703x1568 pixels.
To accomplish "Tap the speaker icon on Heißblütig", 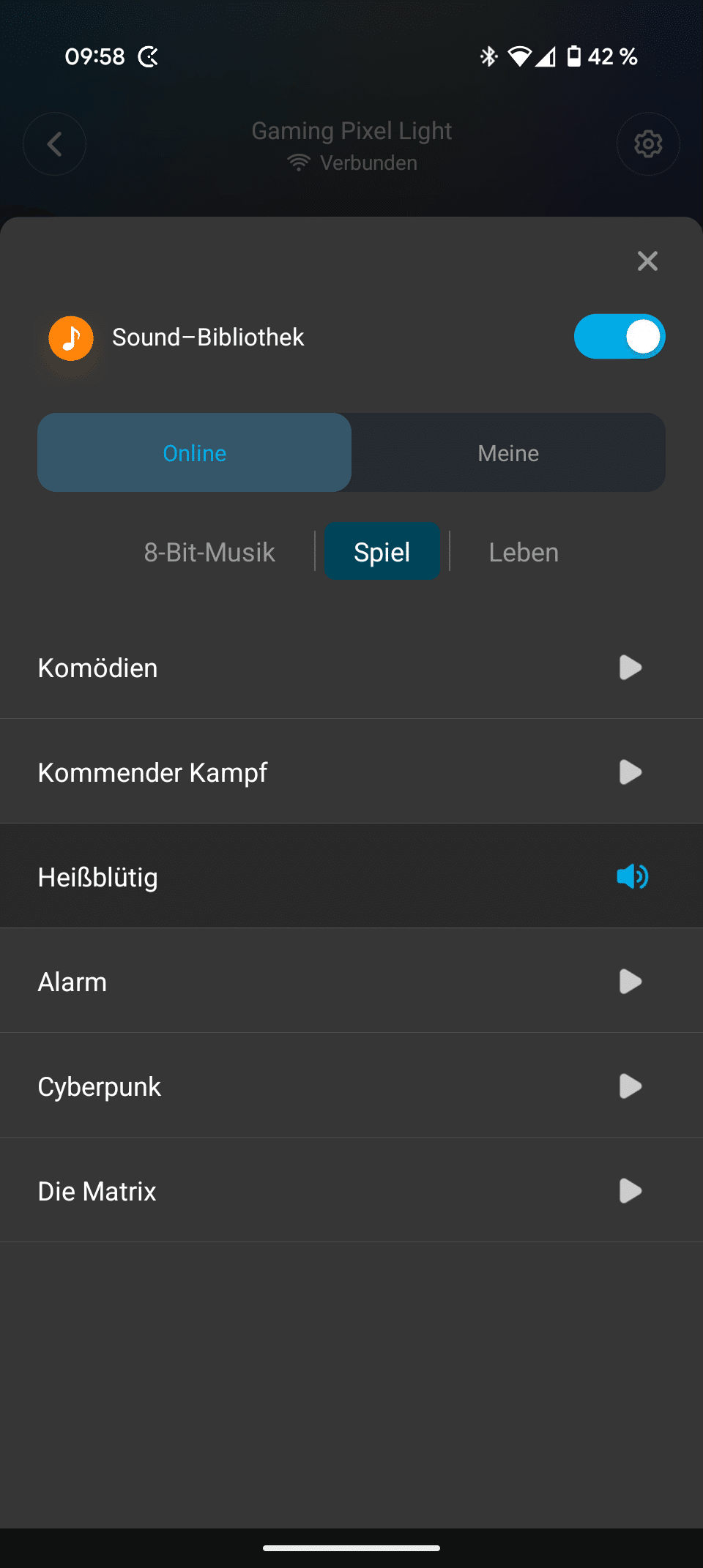I will 632,876.
